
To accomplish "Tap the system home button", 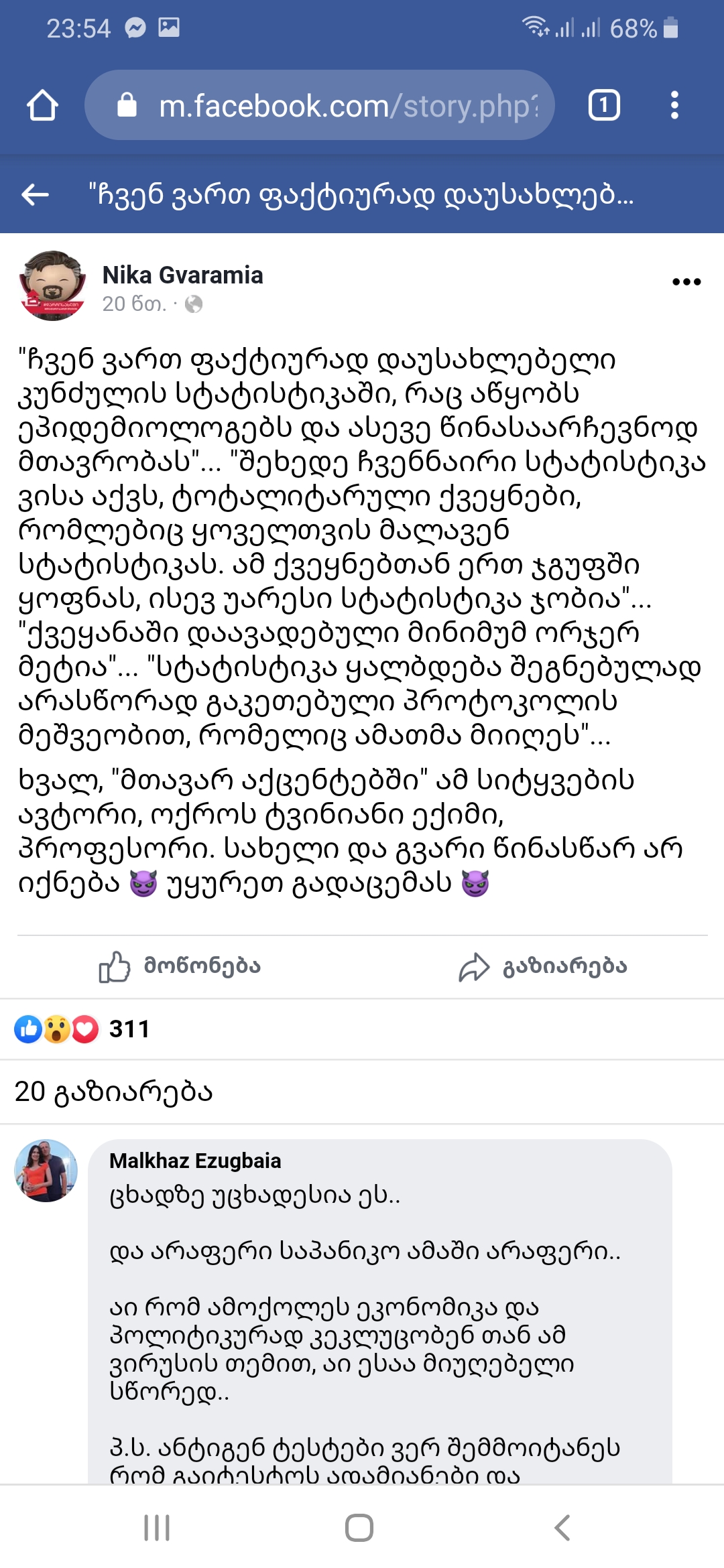I will pos(359,1528).
